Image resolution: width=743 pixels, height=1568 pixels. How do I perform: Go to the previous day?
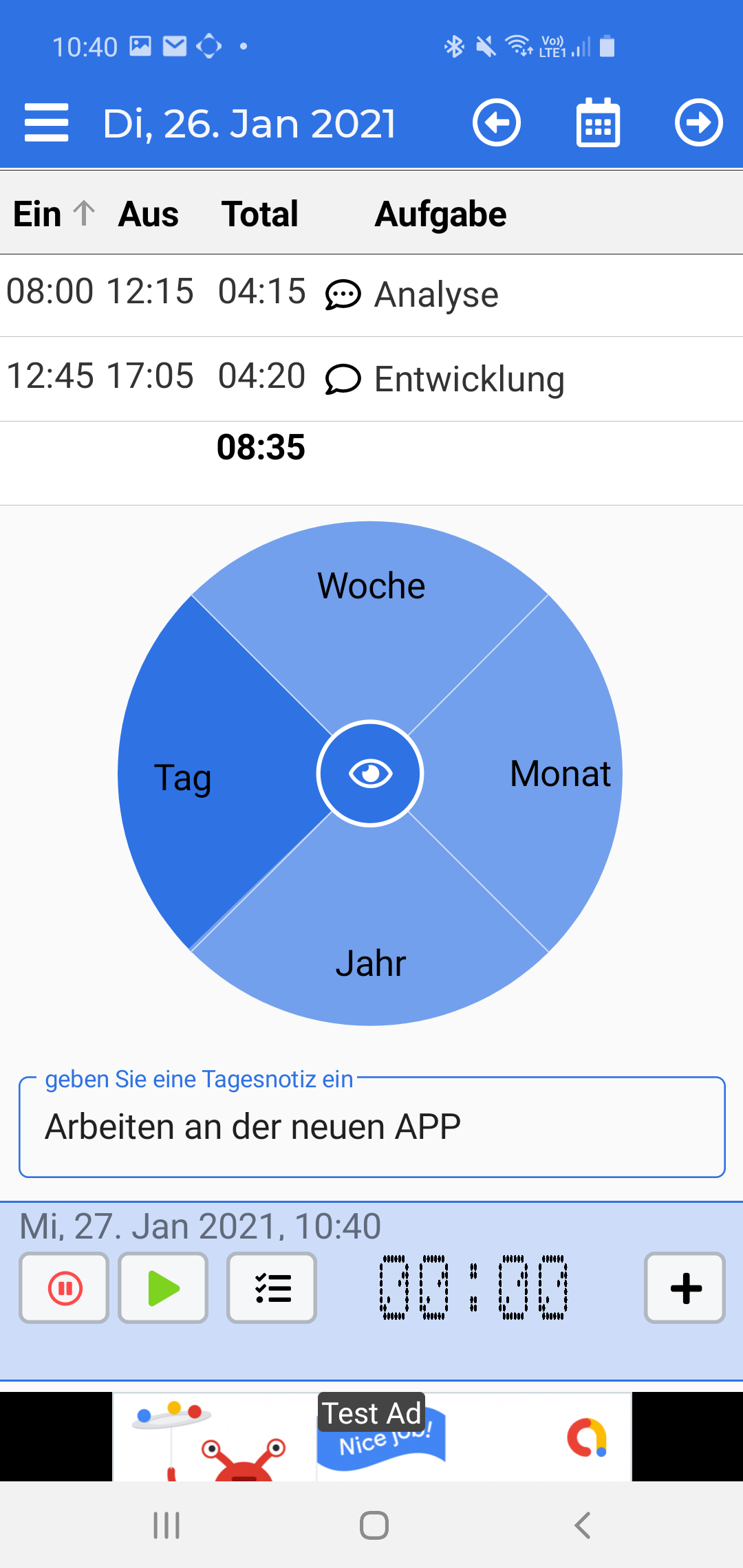point(497,122)
